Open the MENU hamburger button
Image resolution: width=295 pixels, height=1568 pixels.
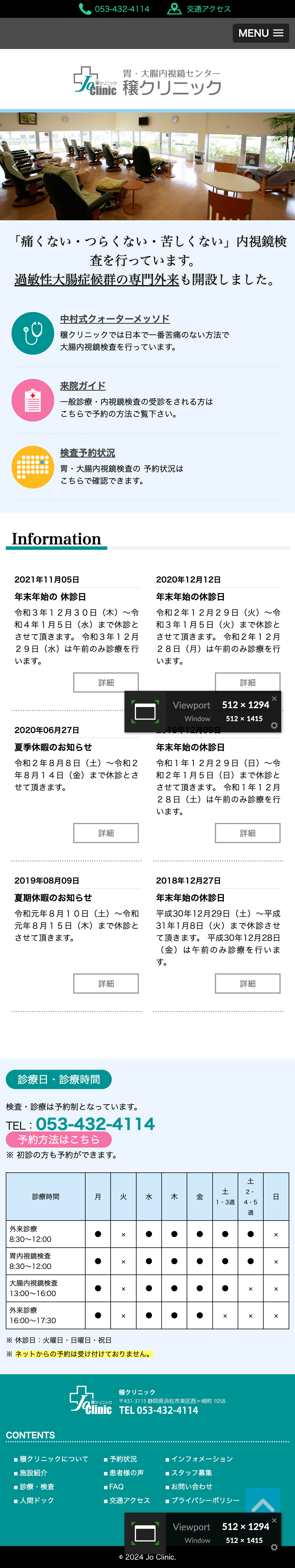[x=260, y=33]
